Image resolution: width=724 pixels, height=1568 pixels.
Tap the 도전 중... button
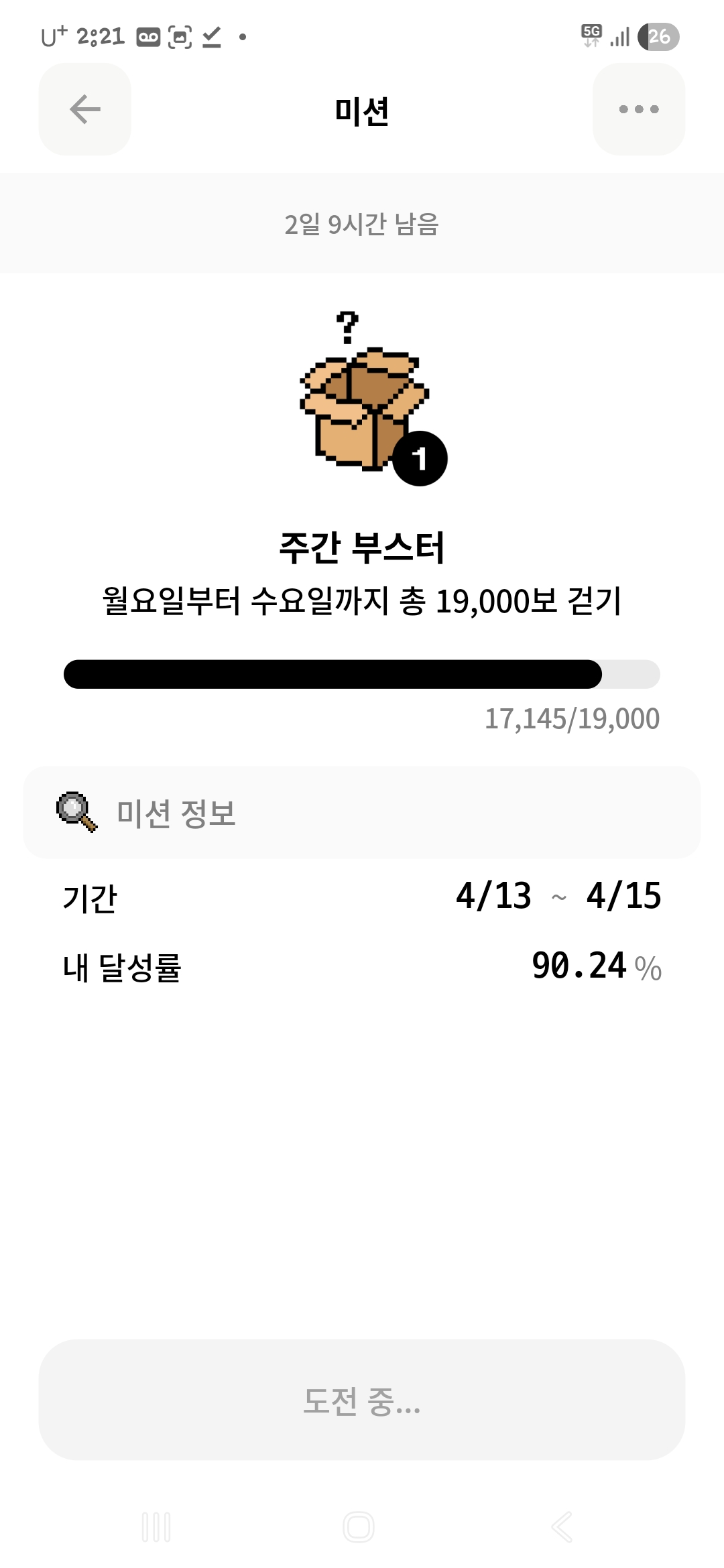(362, 1400)
